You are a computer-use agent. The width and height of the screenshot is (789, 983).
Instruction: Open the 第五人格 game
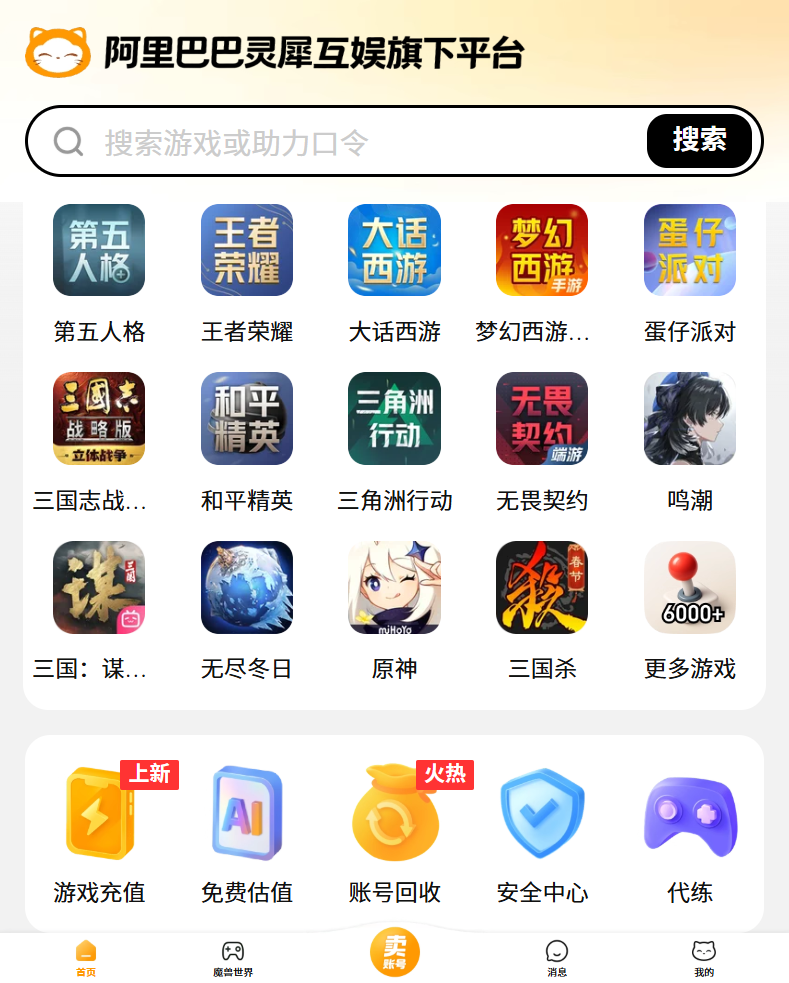coord(99,251)
